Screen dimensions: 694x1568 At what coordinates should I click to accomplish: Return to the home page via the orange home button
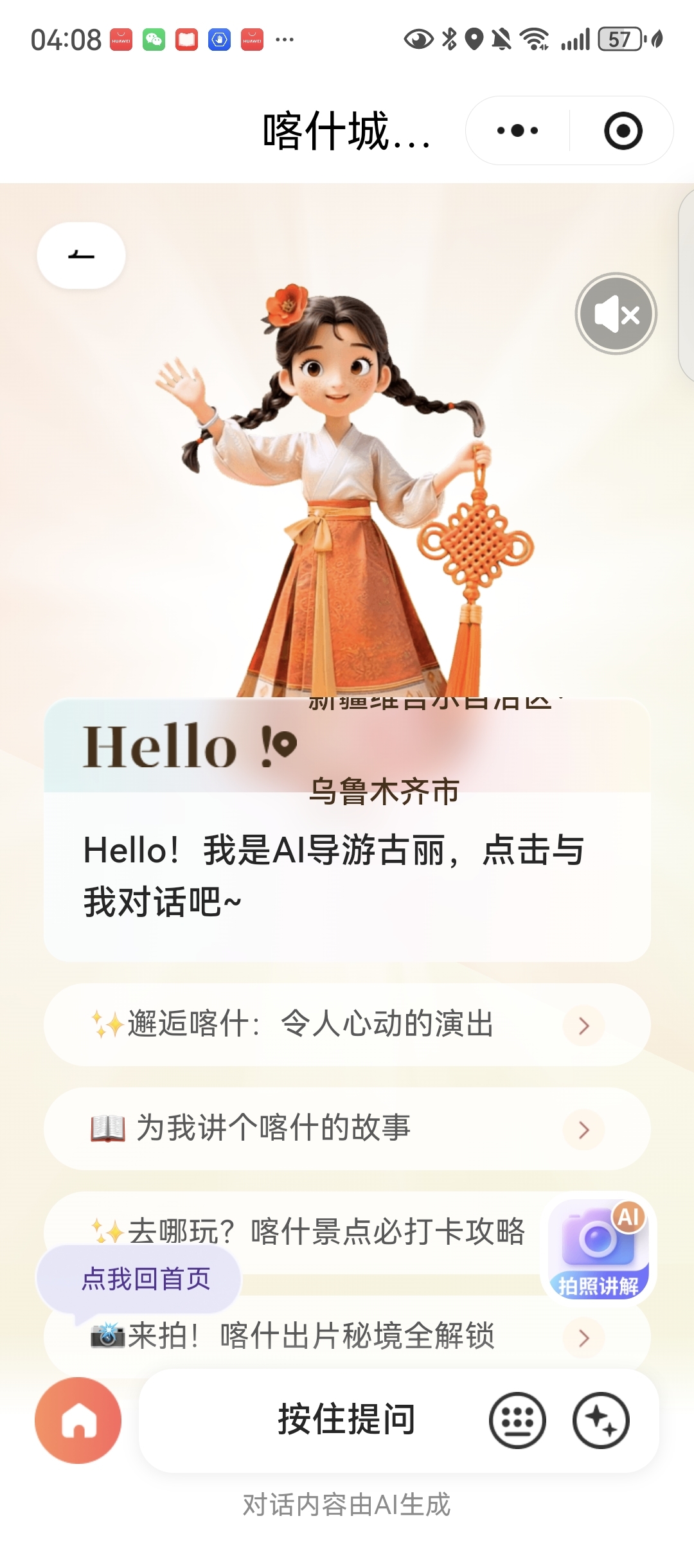click(x=78, y=1420)
